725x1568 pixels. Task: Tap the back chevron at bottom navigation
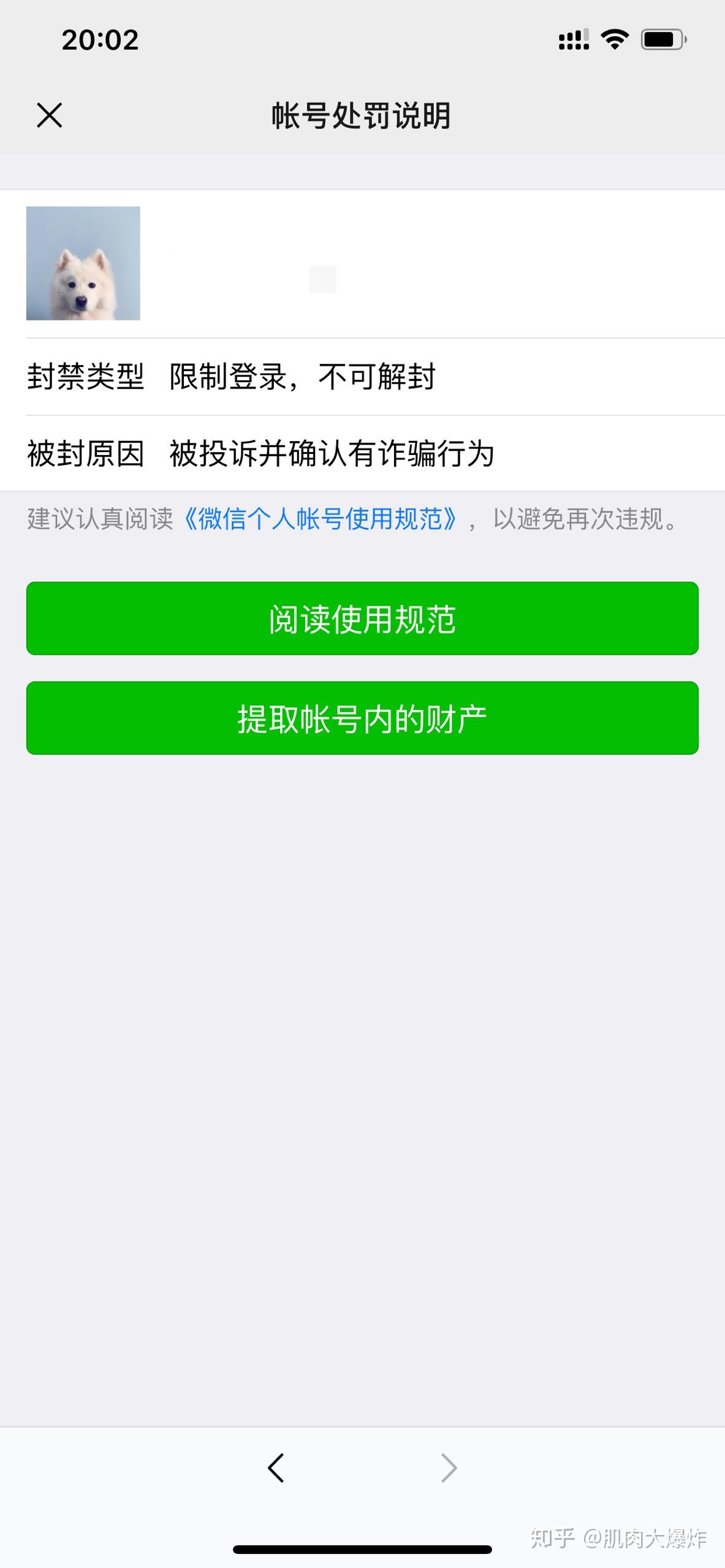tap(275, 1467)
